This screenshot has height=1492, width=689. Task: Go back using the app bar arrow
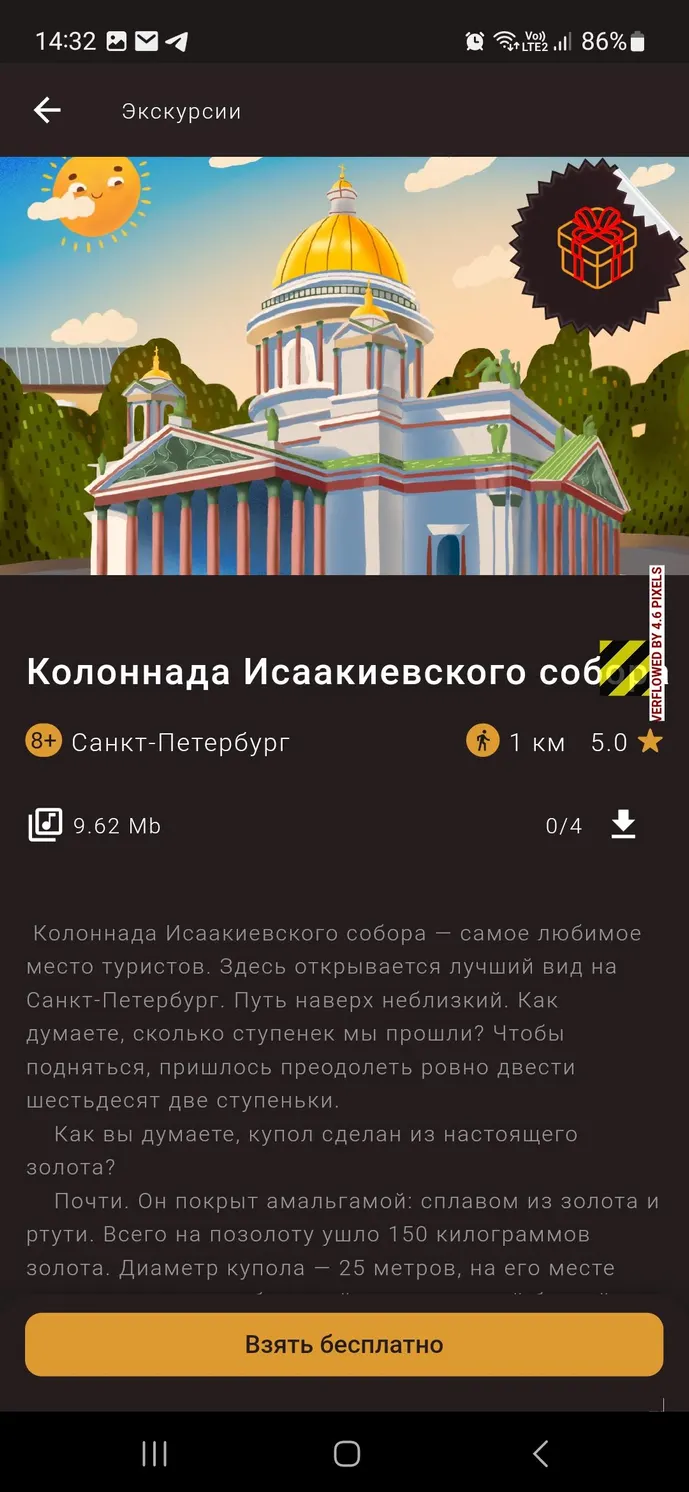click(x=47, y=111)
